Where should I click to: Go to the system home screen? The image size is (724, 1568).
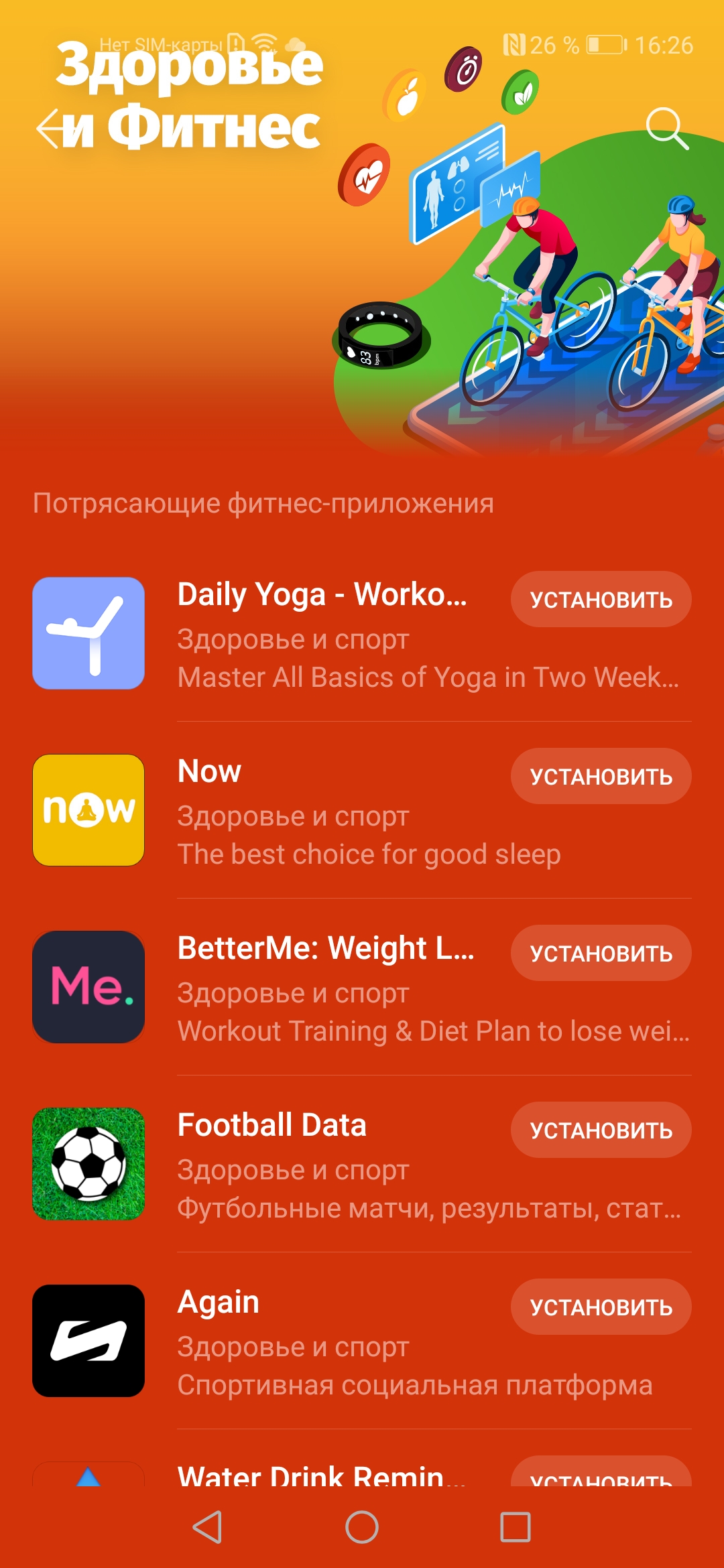click(362, 1527)
